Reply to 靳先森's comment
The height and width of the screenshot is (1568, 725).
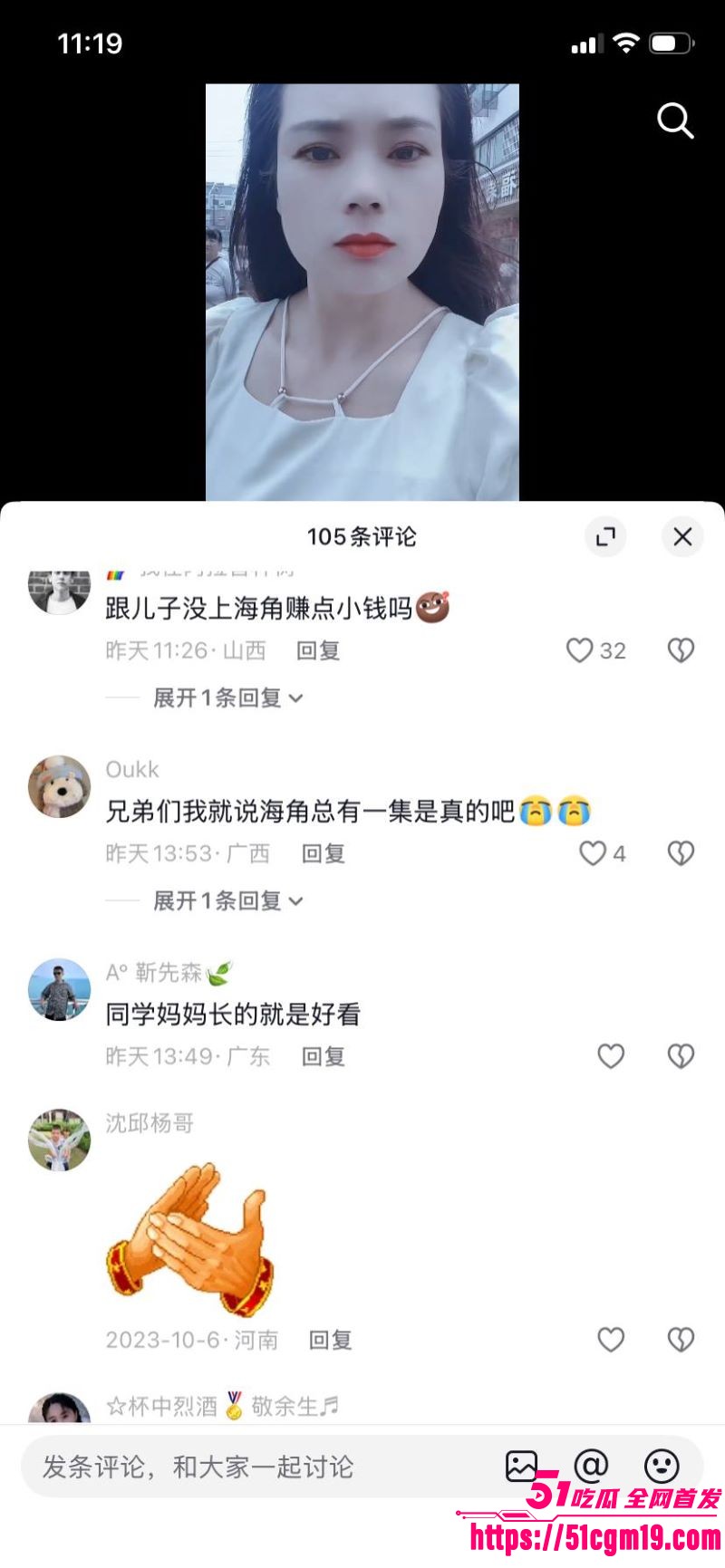point(323,1056)
